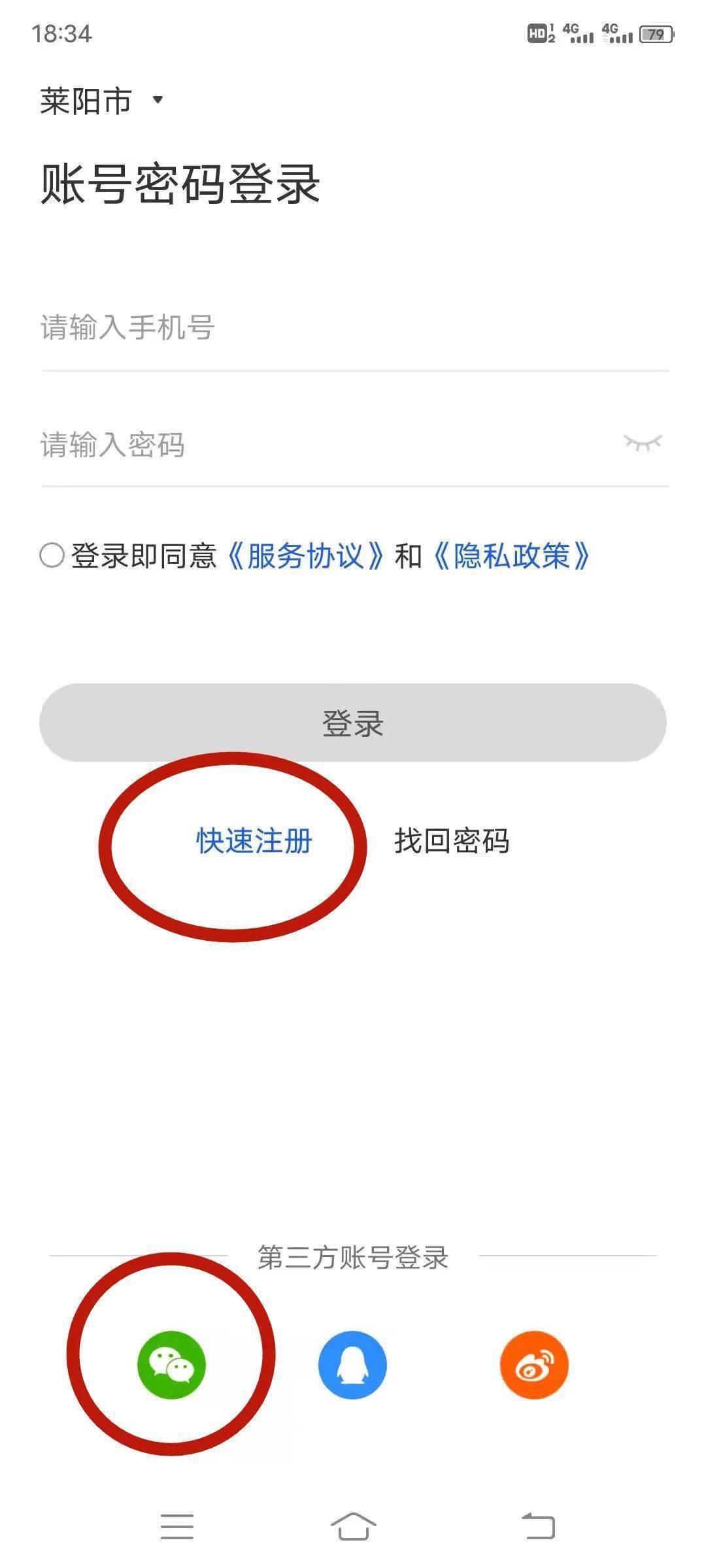Open 快速注册 to register
This screenshot has height=1568, width=706.
pos(254,841)
